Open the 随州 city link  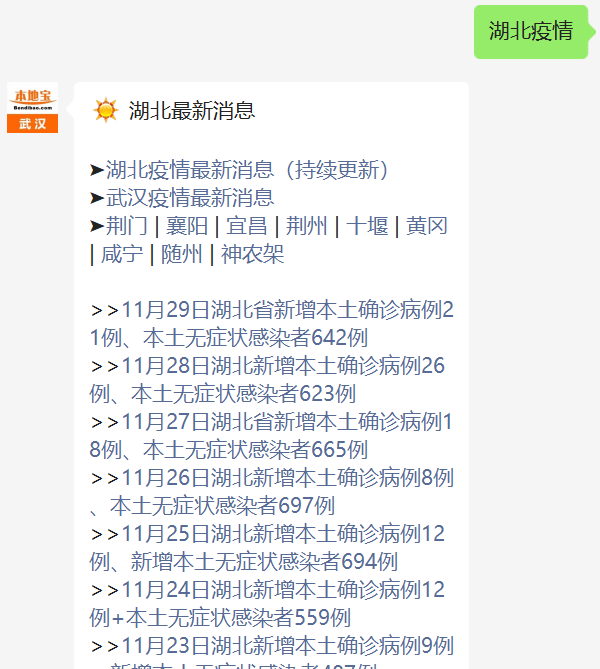pyautogui.click(x=181, y=254)
